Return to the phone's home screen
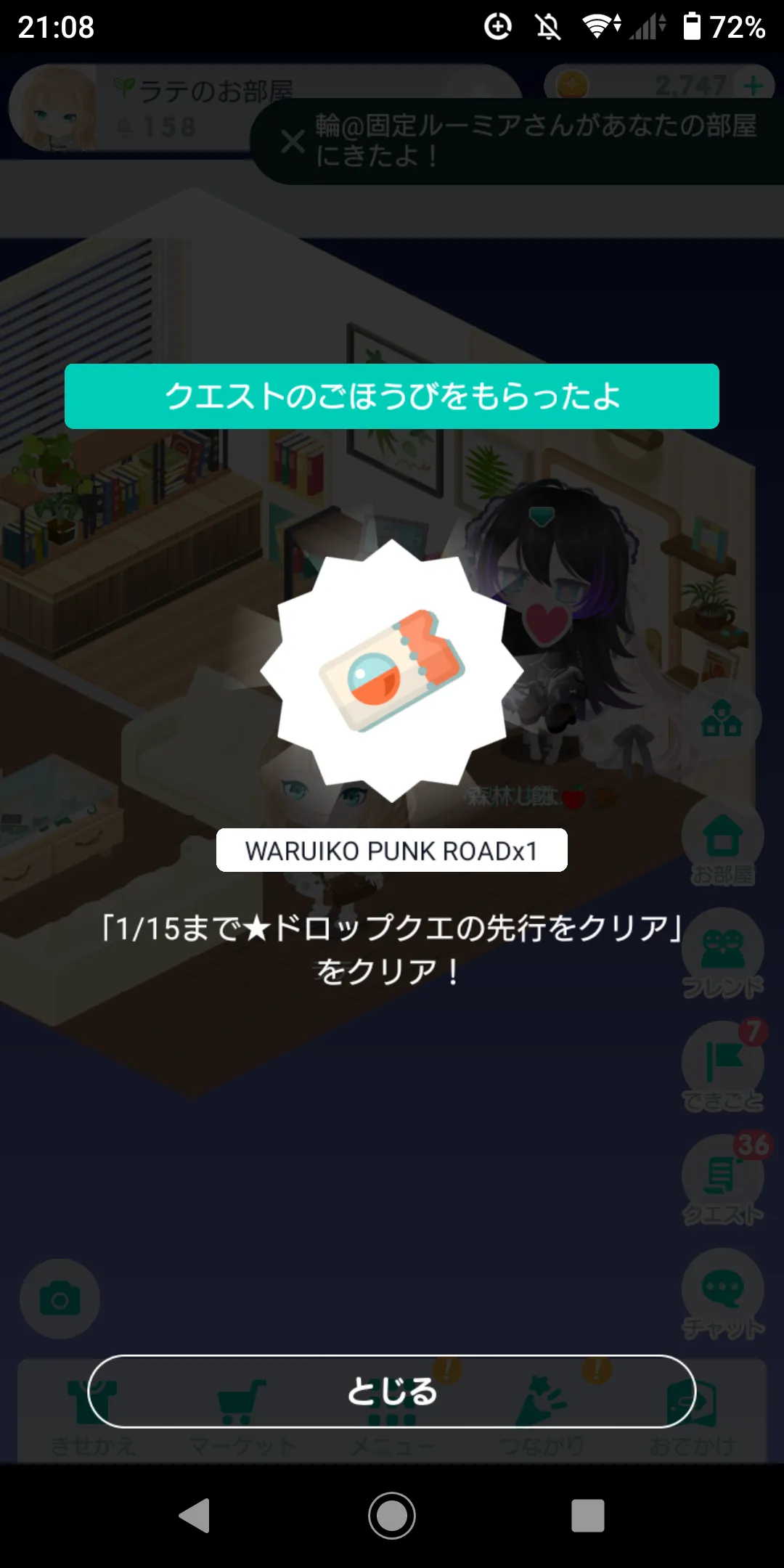This screenshot has width=784, height=1568. click(392, 1516)
